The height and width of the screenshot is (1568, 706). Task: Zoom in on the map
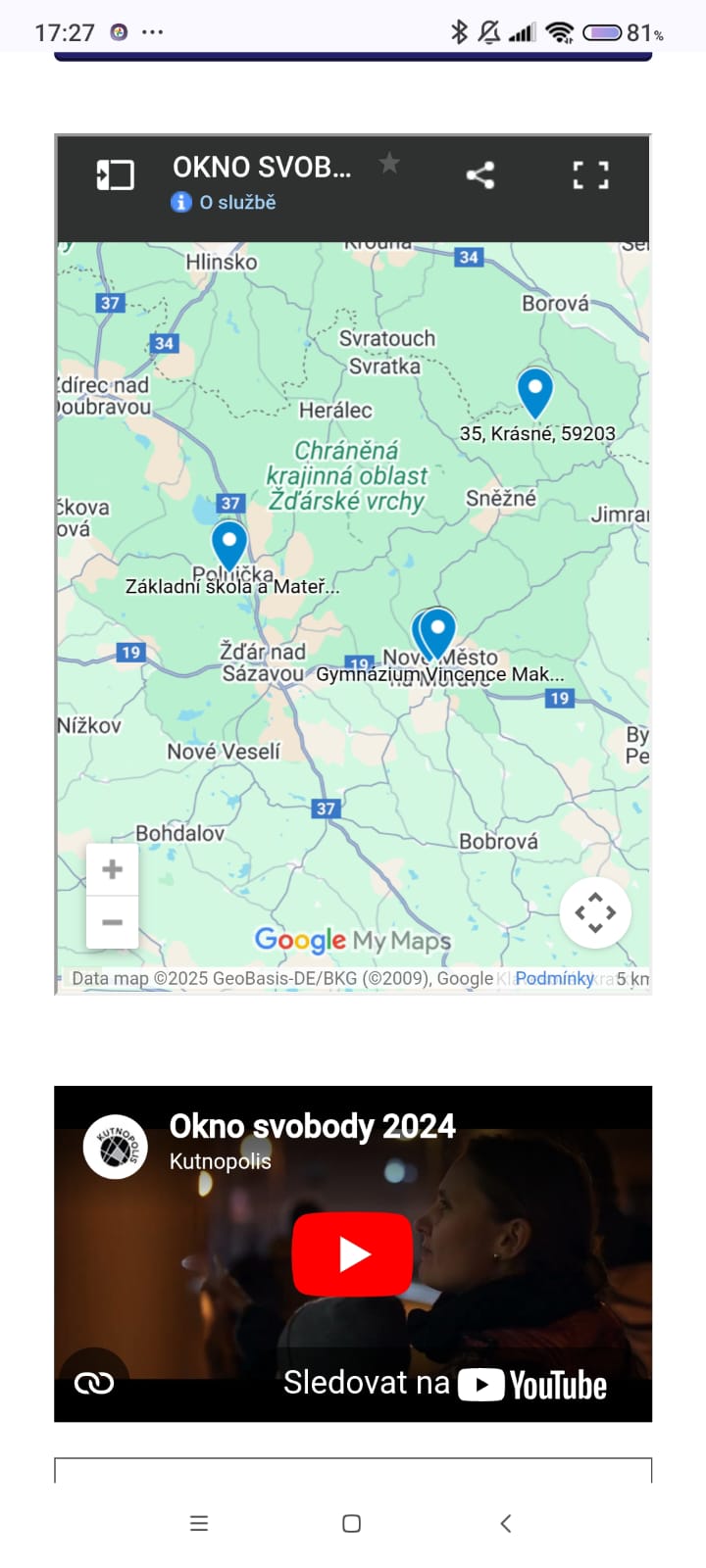pos(113,869)
